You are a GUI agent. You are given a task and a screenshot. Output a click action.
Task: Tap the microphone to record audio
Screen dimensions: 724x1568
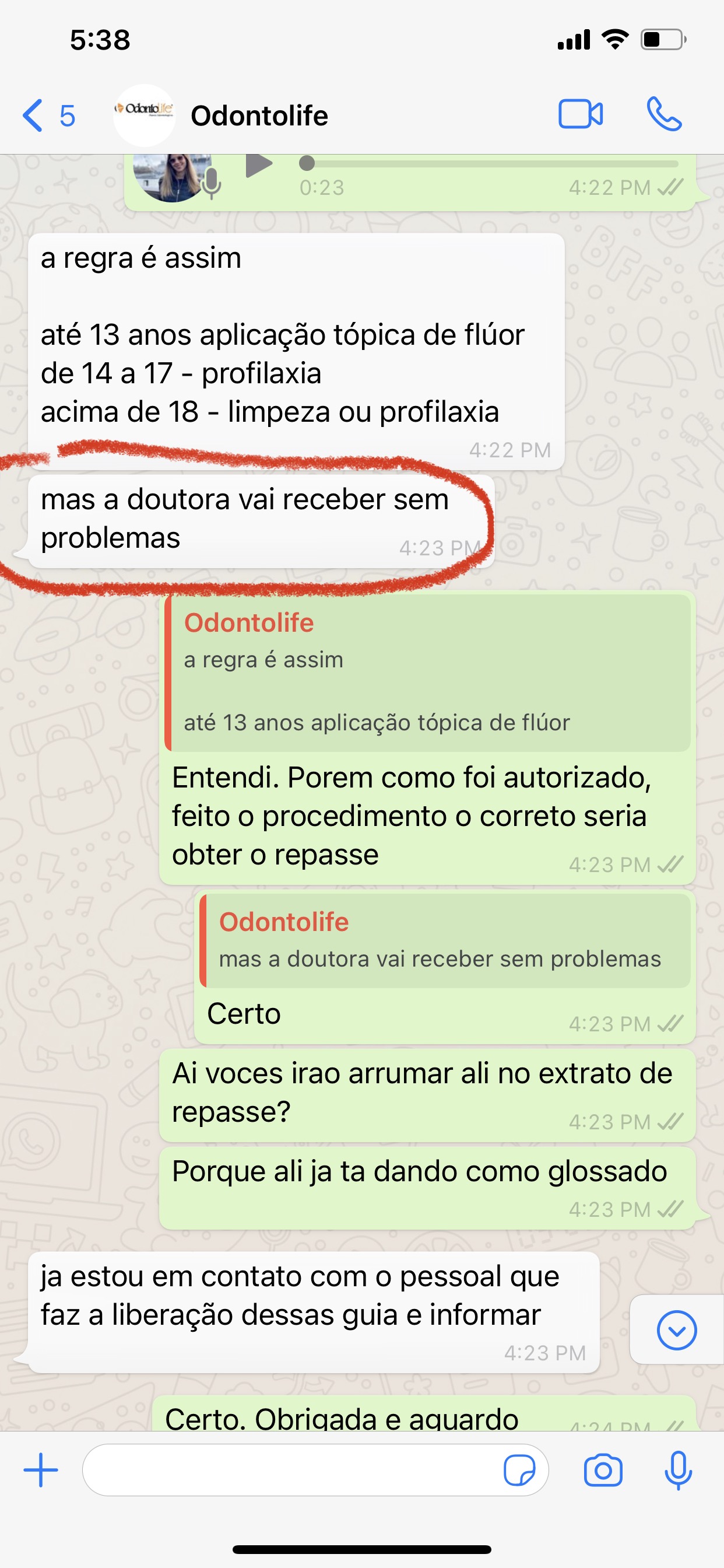tap(678, 1471)
